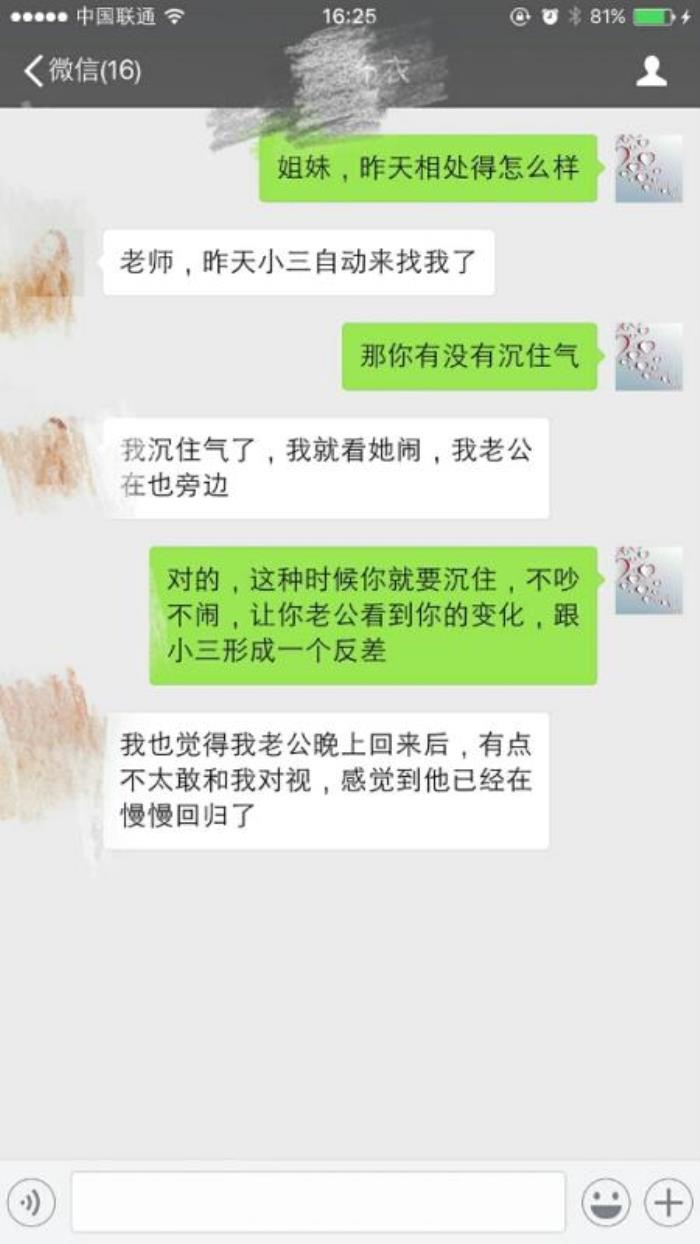Open the plus attachments menu
The width and height of the screenshot is (700, 1244).
click(667, 1202)
